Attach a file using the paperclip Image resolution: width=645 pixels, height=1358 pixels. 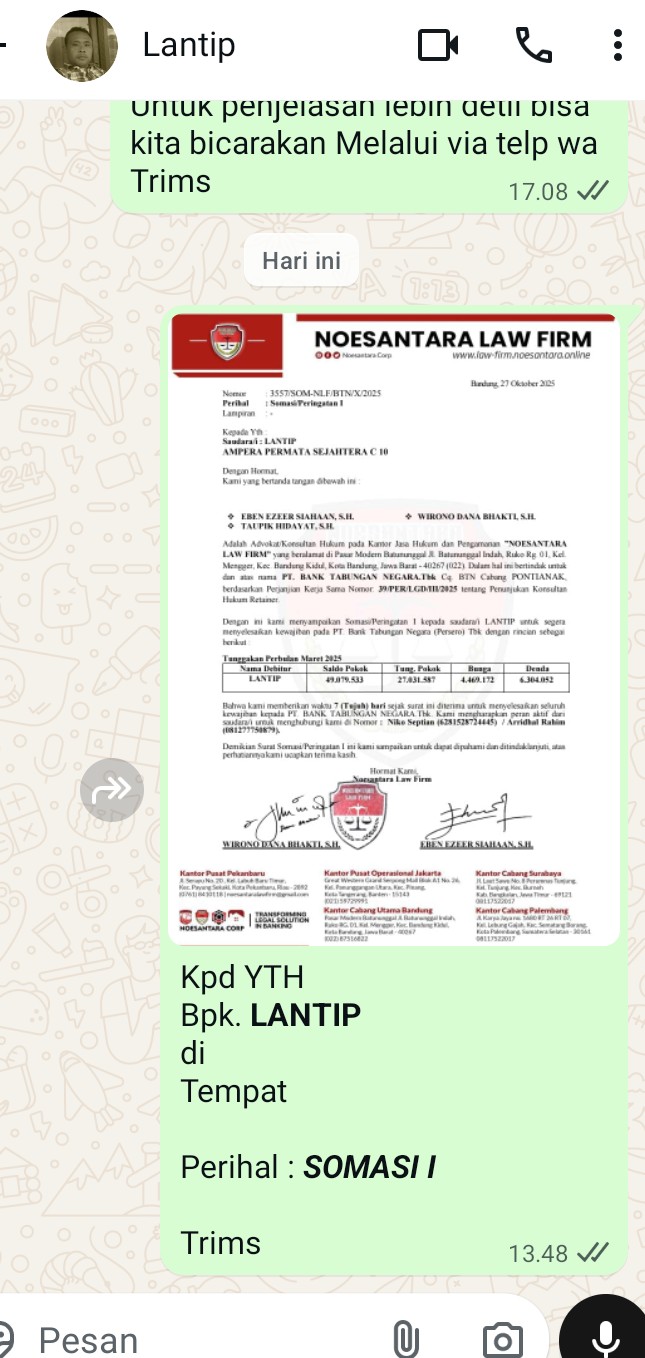point(404,1339)
